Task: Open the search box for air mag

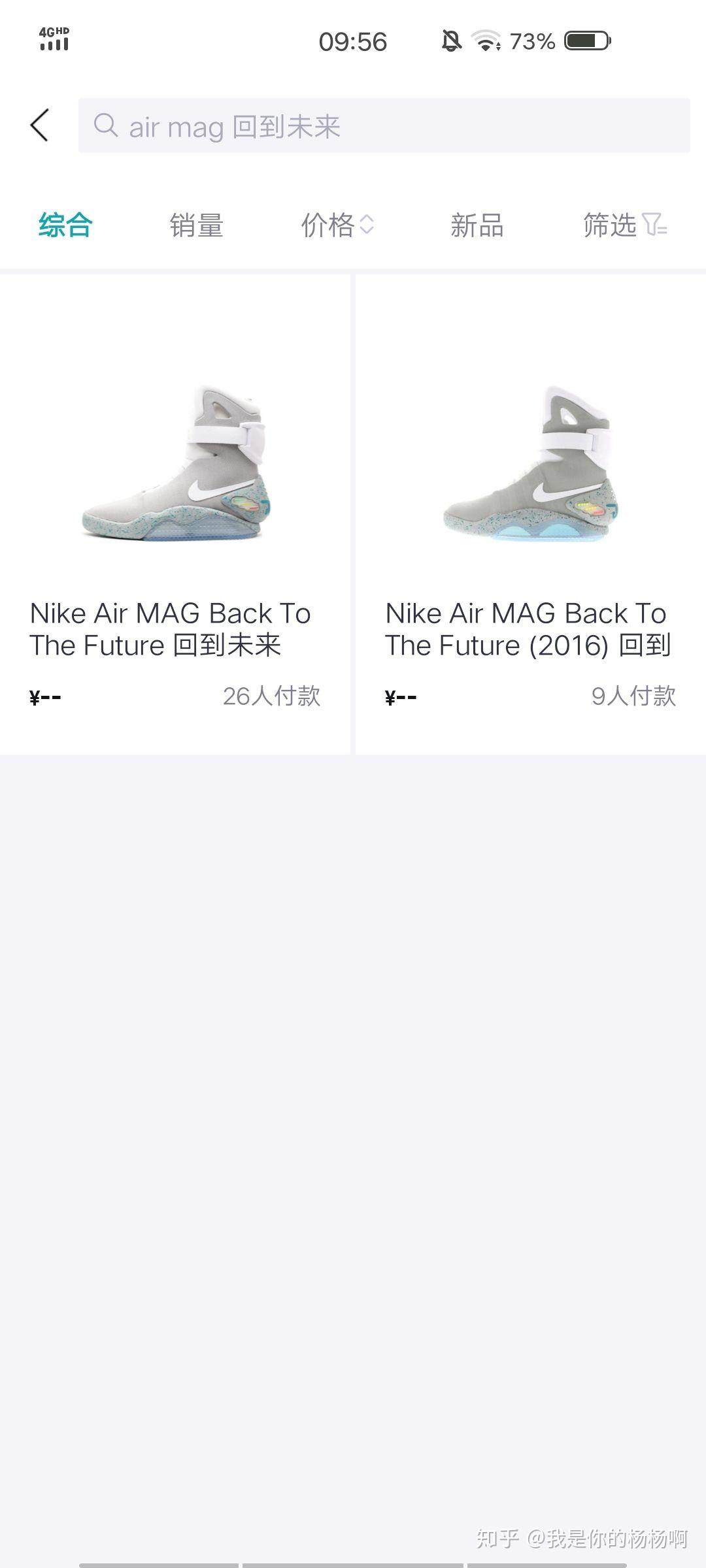Action: coord(384,125)
